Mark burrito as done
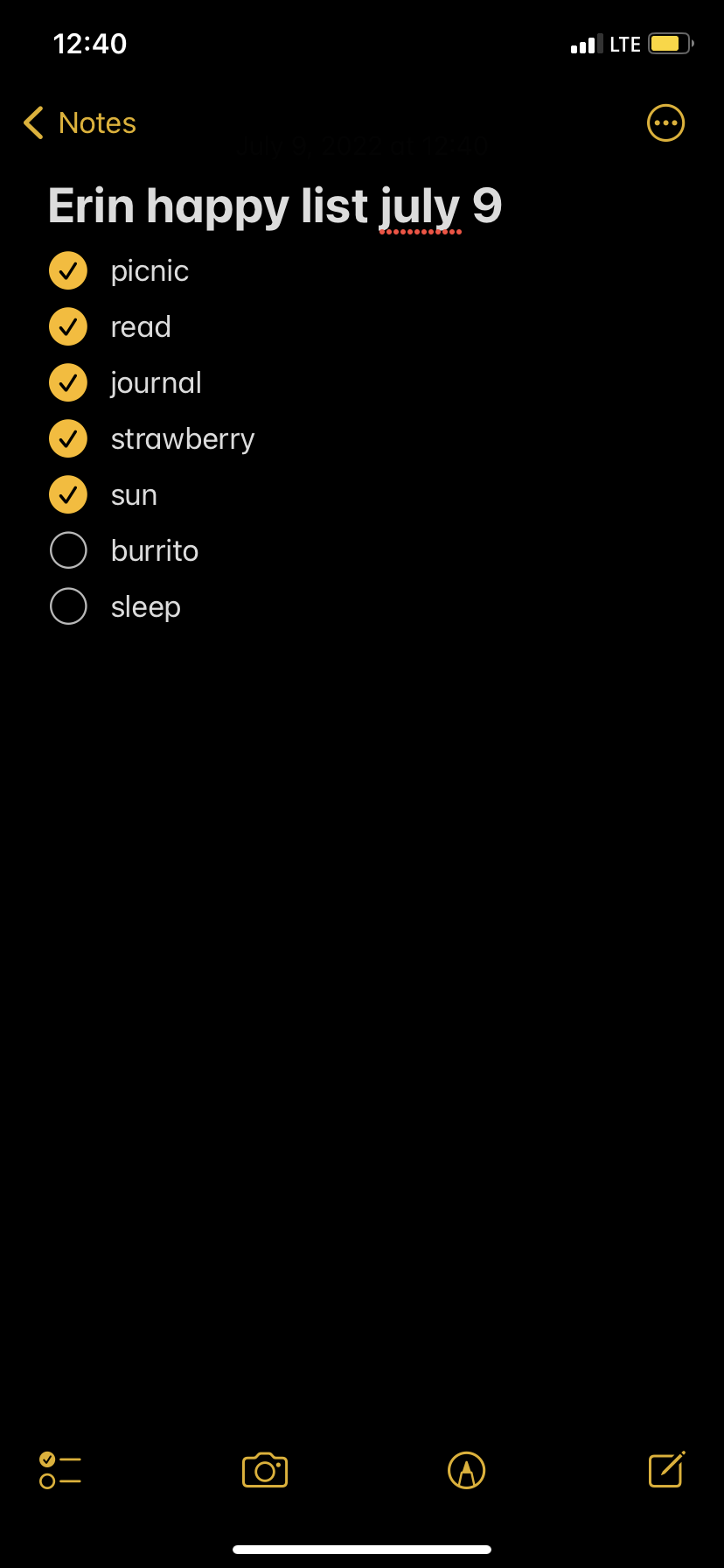 tap(68, 551)
